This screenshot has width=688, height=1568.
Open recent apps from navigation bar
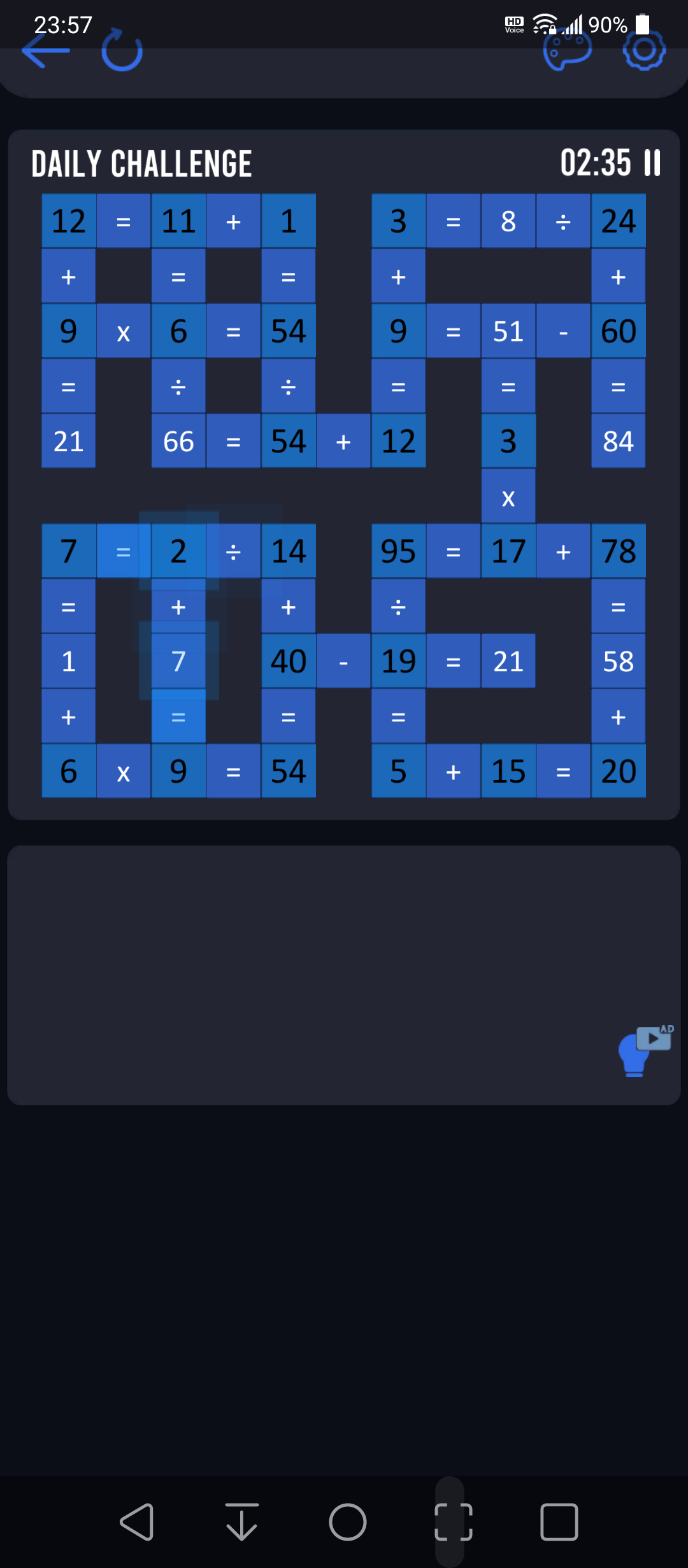pyautogui.click(x=559, y=1522)
